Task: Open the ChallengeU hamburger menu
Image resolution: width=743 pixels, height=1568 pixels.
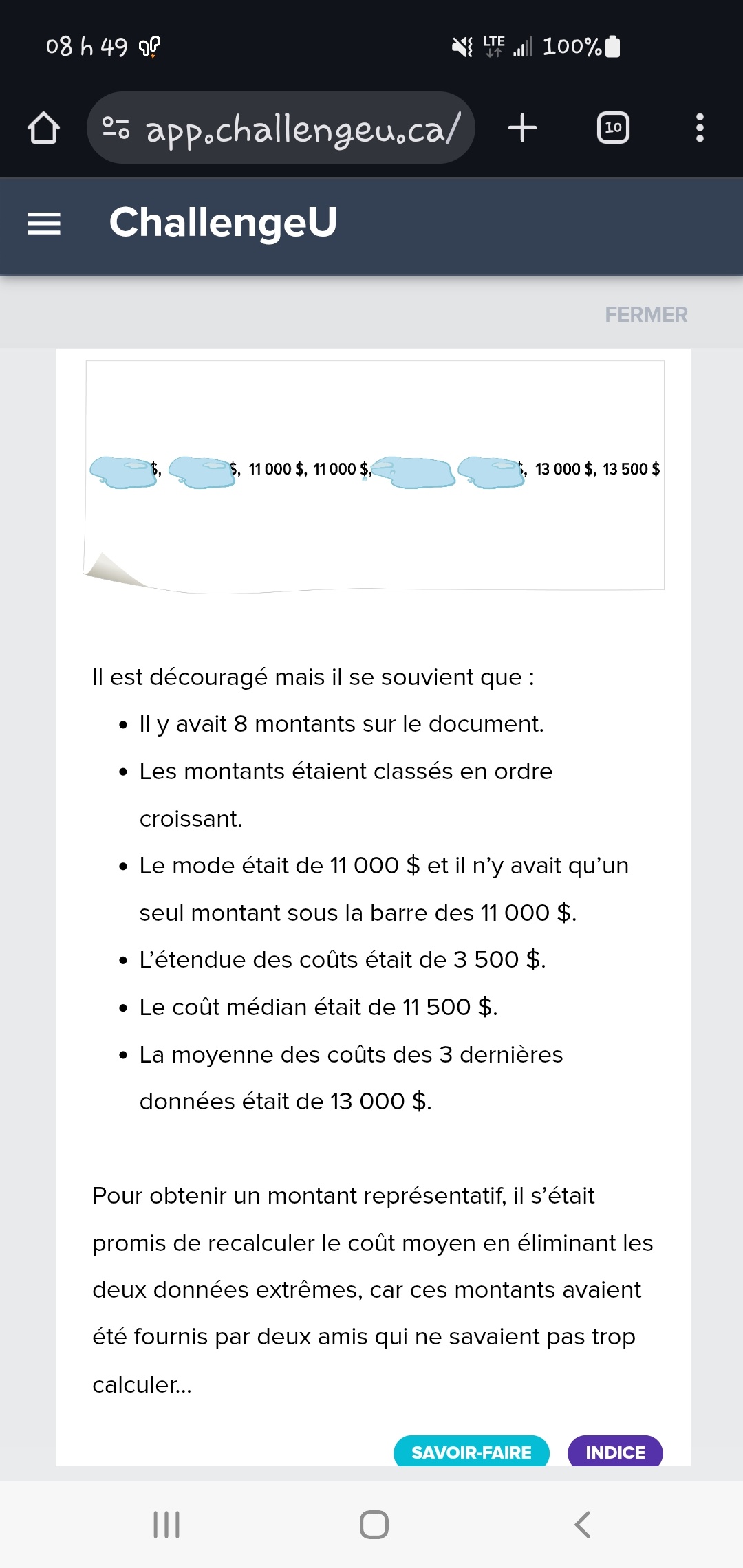Action: click(x=44, y=224)
